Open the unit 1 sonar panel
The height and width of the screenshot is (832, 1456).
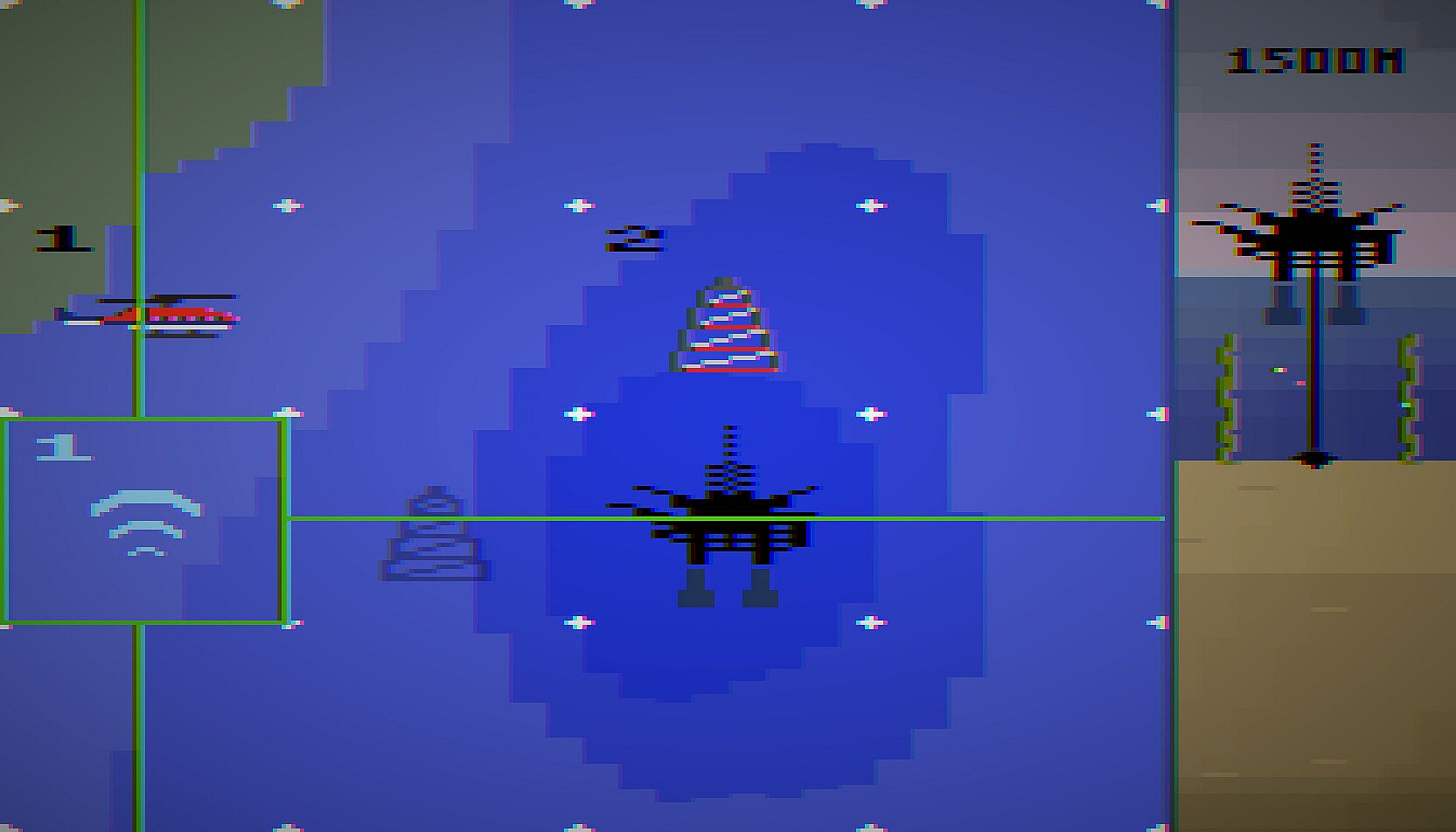pyautogui.click(x=144, y=521)
